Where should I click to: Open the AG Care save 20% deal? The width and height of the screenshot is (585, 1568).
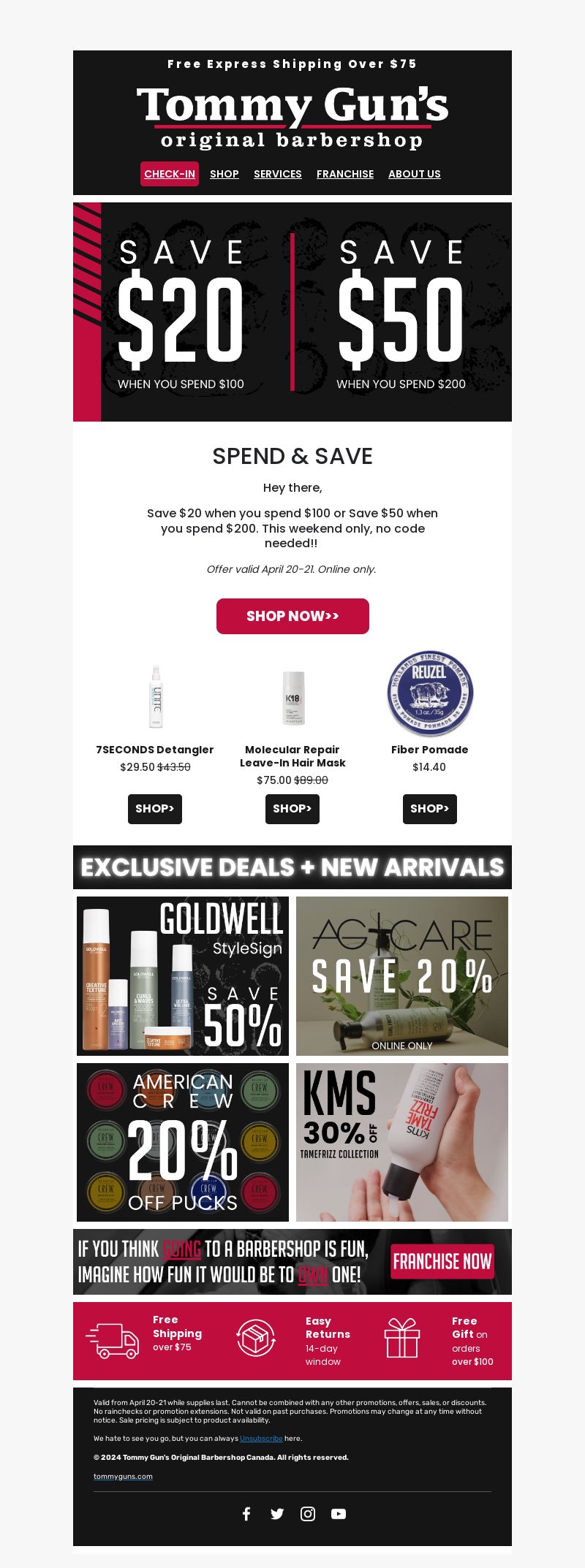click(x=402, y=976)
